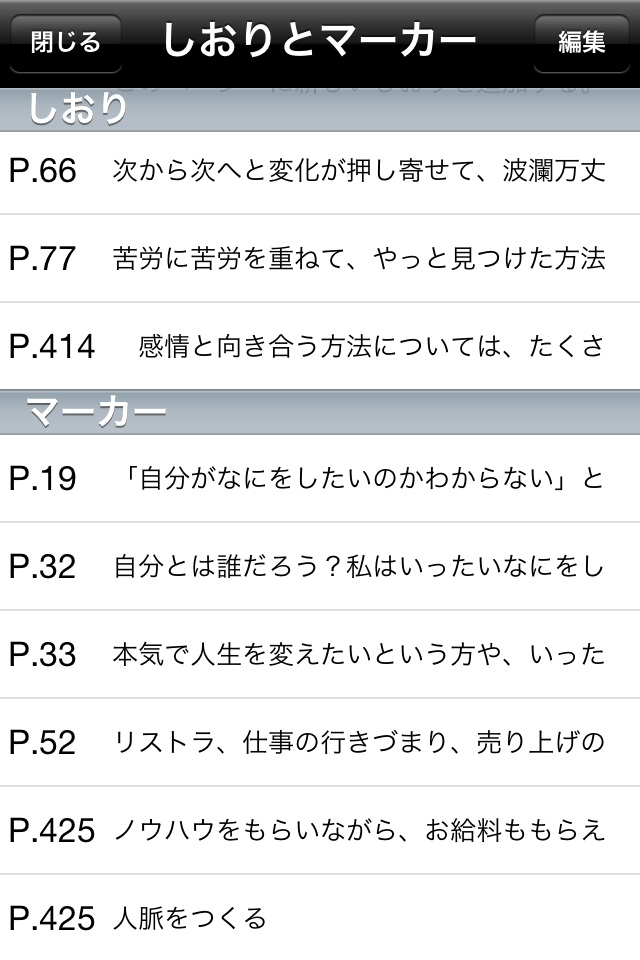Tap the 編集 edit button
Image resolution: width=640 pixels, height=960 pixels.
[x=581, y=42]
